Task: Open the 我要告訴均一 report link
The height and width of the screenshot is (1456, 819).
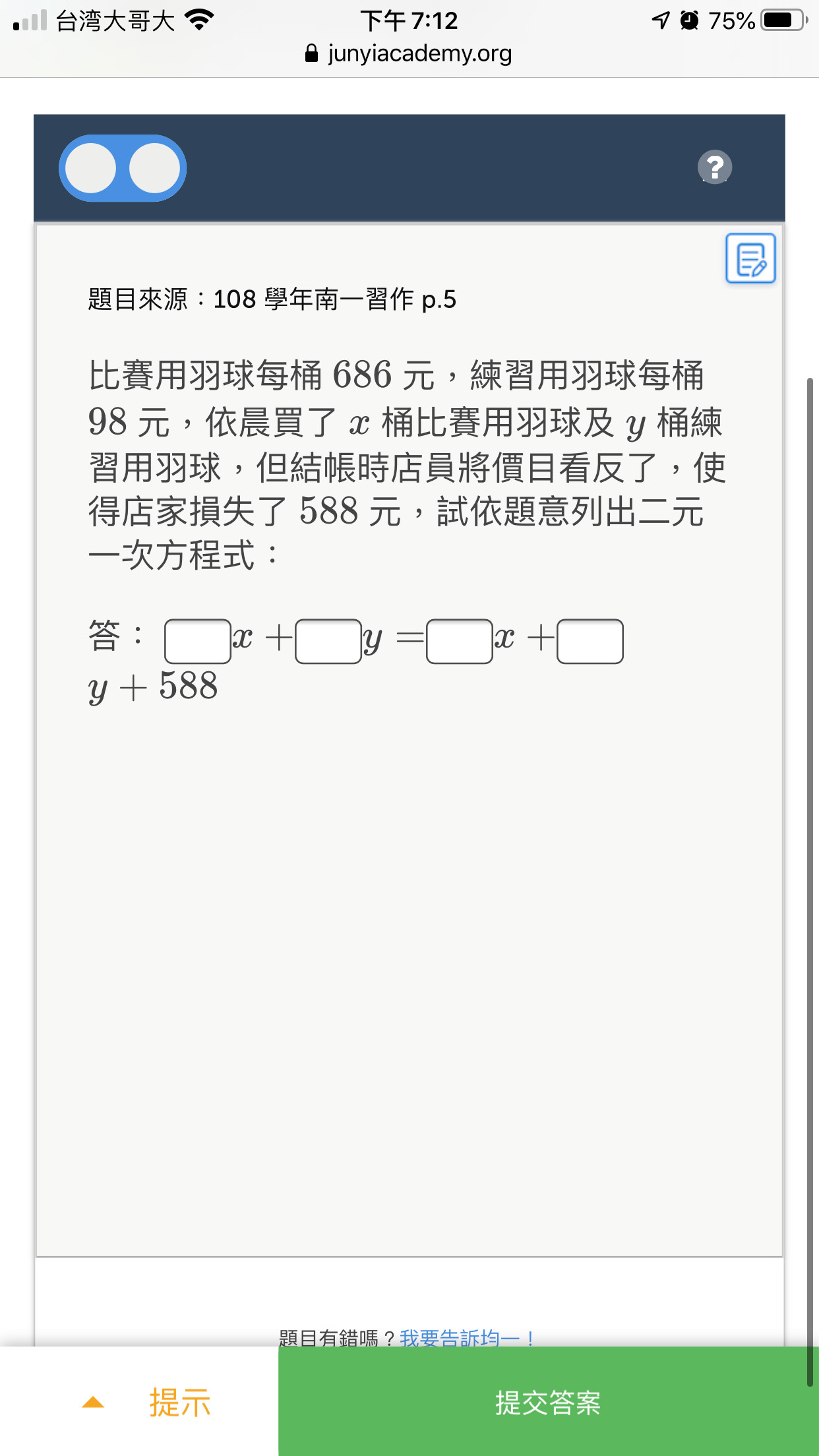Action: 468,1338
